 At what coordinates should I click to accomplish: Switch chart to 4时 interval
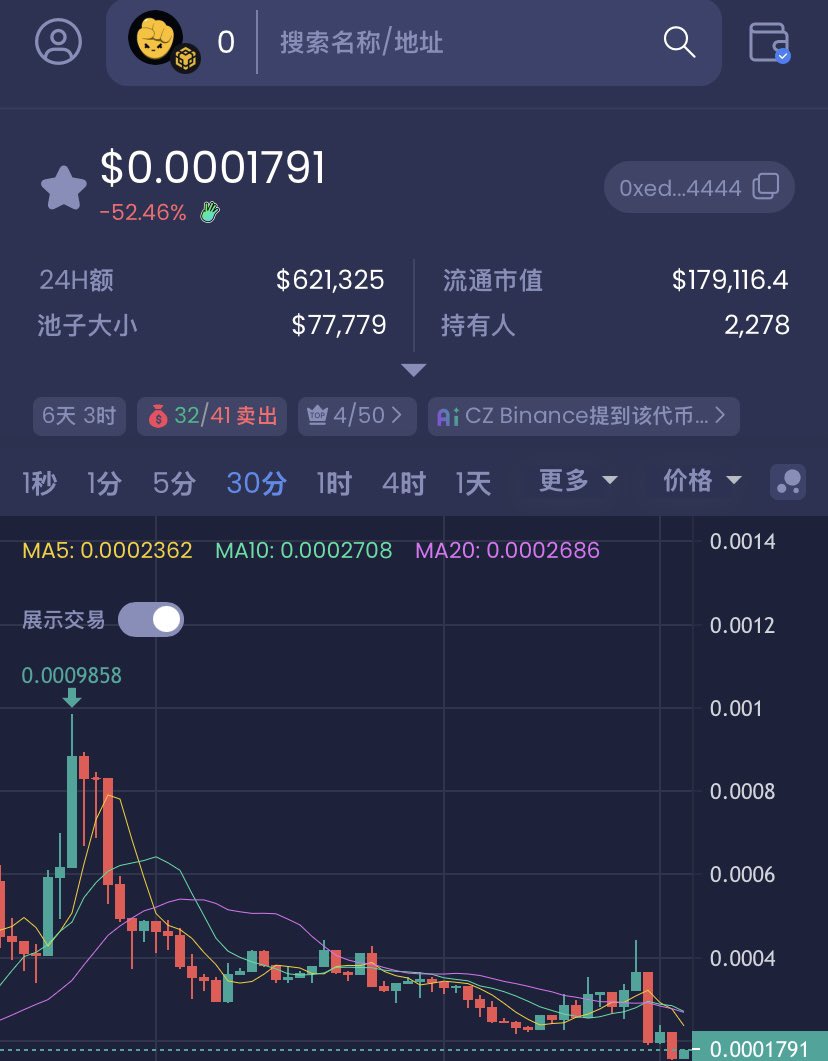coord(404,483)
